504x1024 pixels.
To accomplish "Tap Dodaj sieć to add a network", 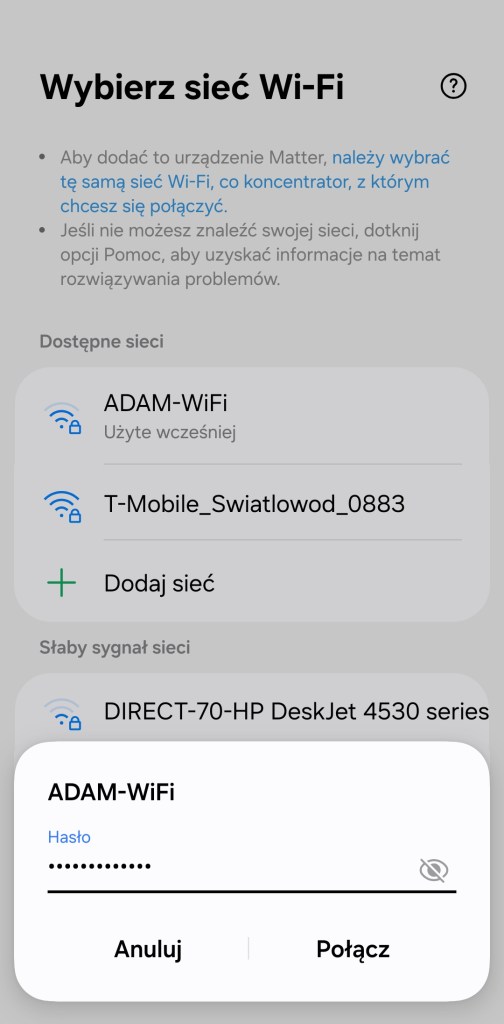I will pos(251,583).
